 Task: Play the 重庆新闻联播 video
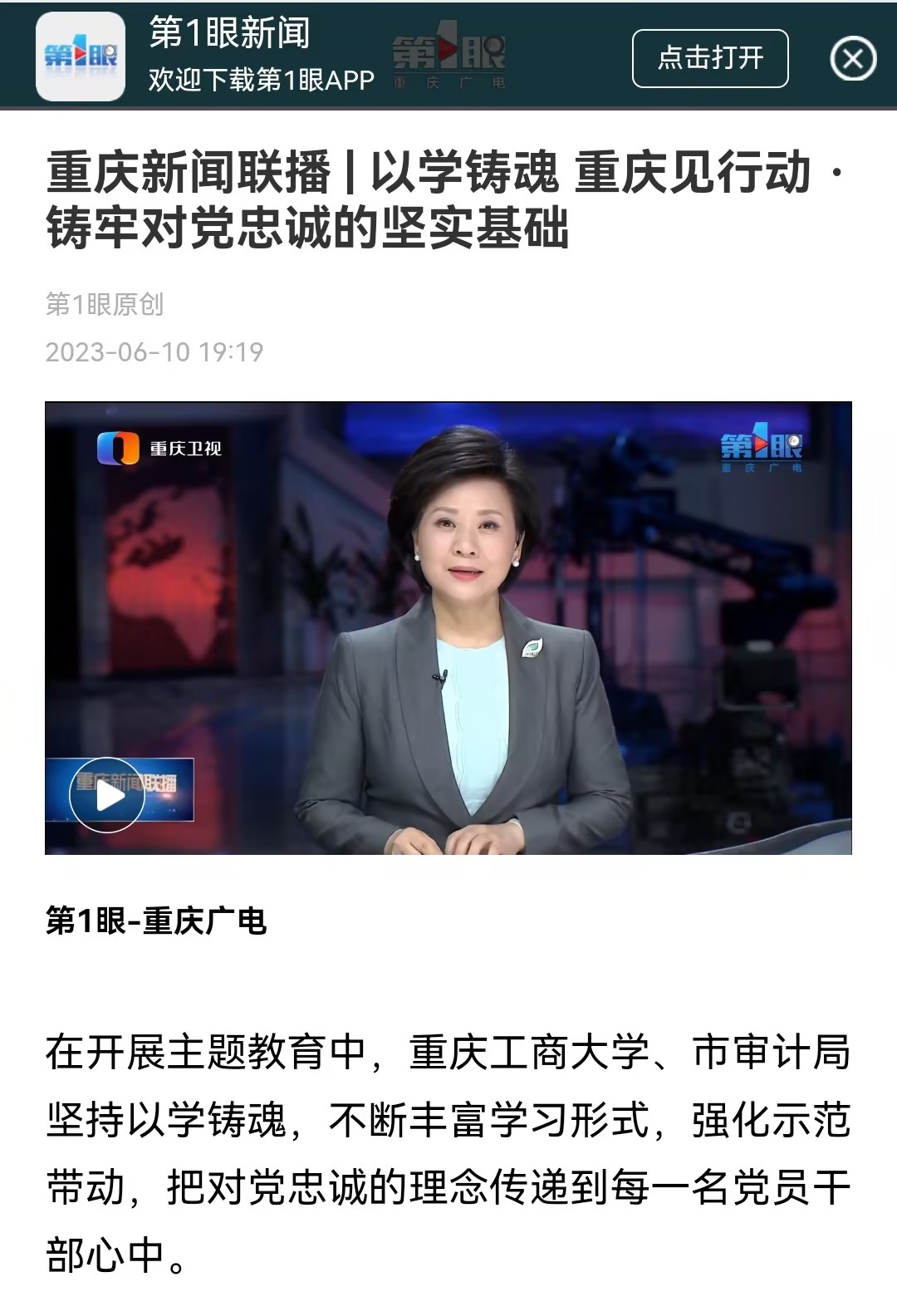(107, 795)
